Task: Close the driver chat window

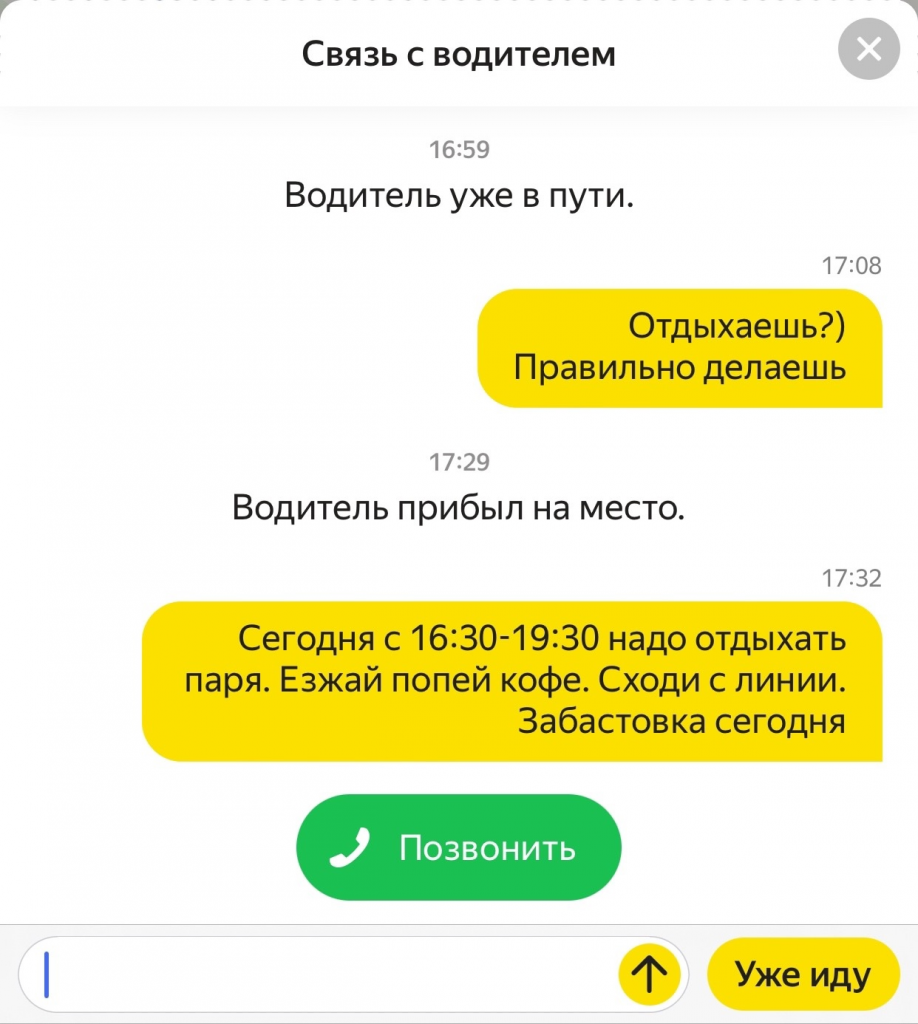Action: tap(869, 49)
